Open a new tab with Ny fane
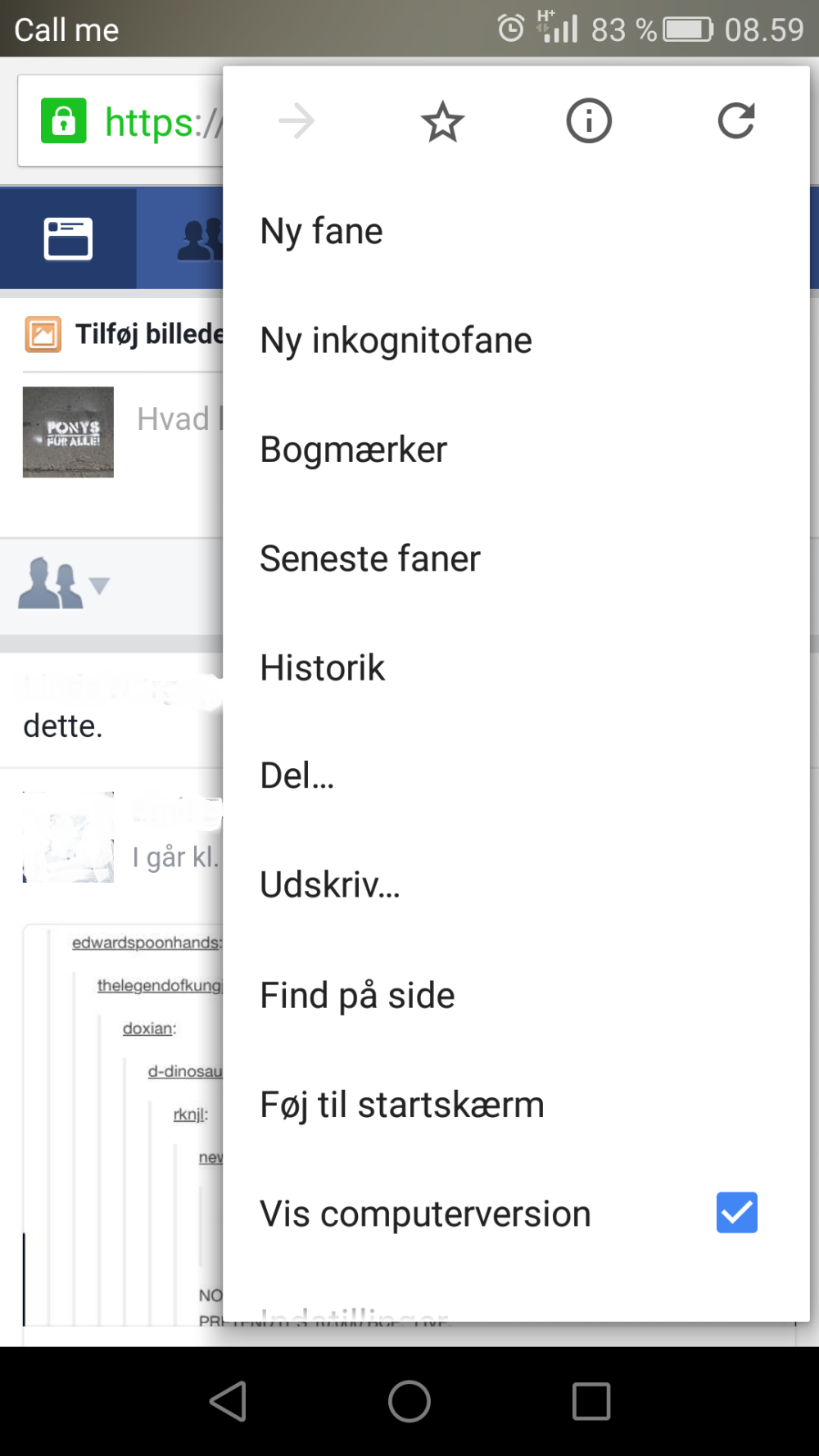This screenshot has height=1456, width=819. click(x=322, y=232)
